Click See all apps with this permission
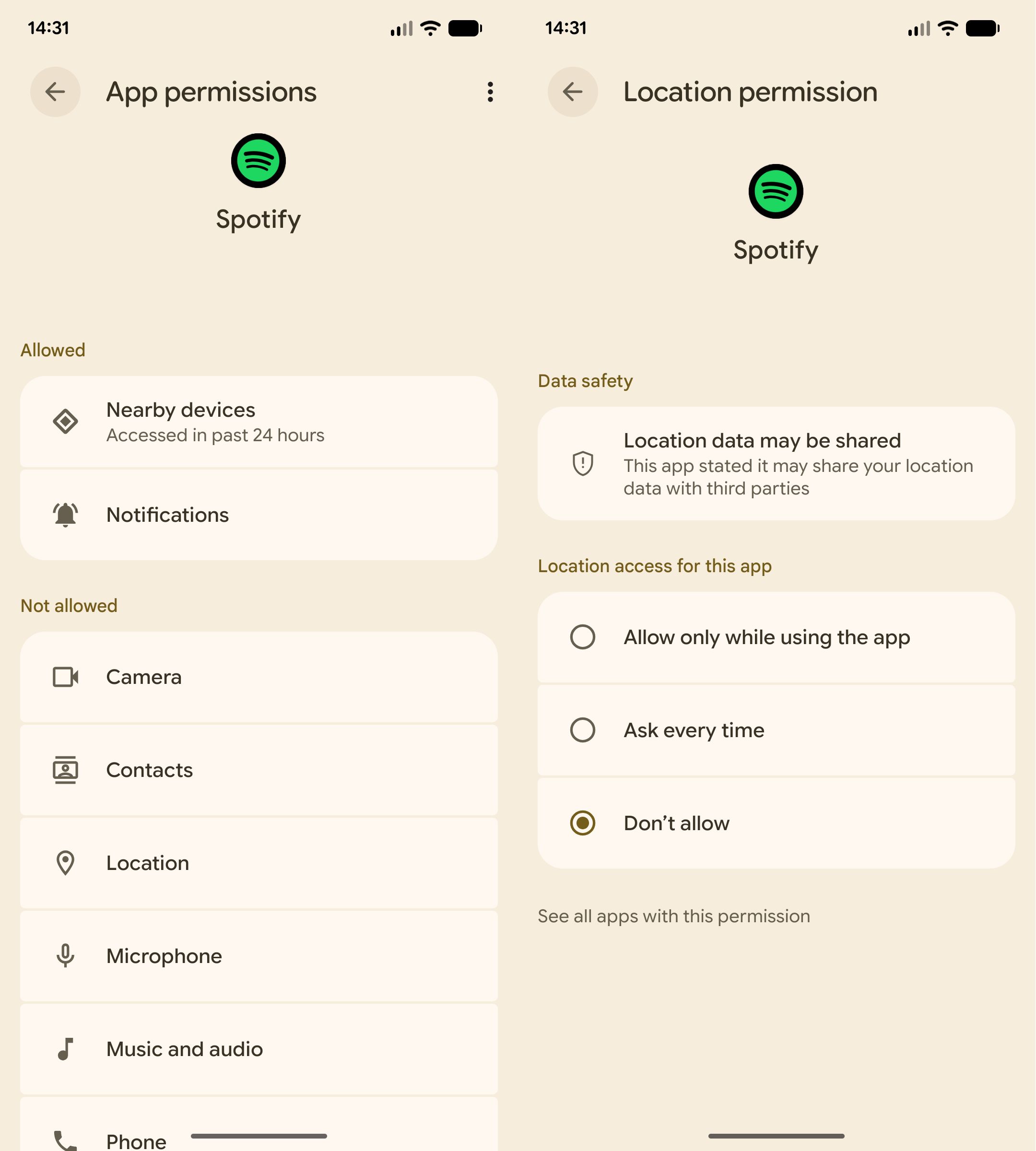1036x1151 pixels. point(674,916)
